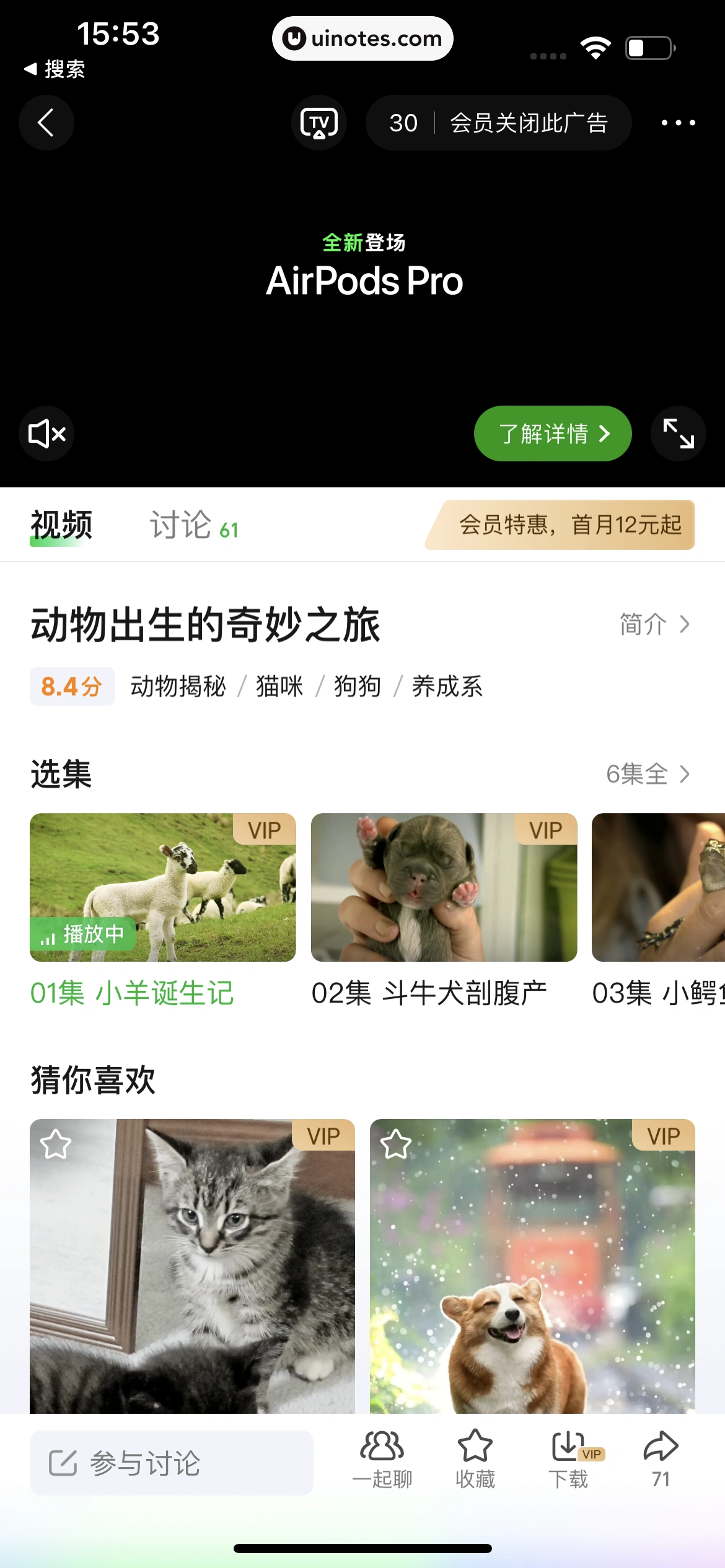Switch to the 讨论 tab

tap(182, 525)
